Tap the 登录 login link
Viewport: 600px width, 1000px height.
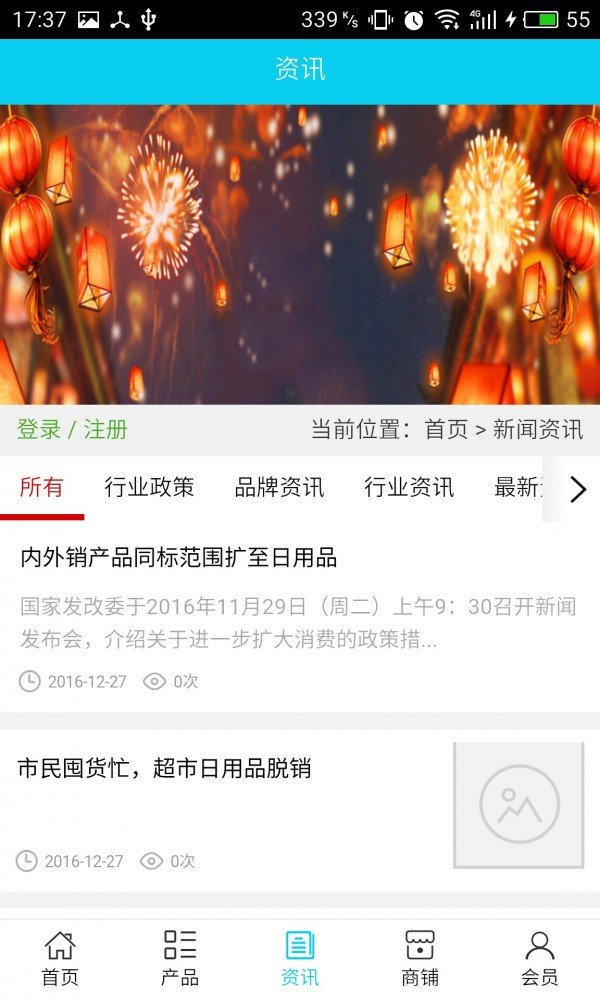(x=39, y=429)
